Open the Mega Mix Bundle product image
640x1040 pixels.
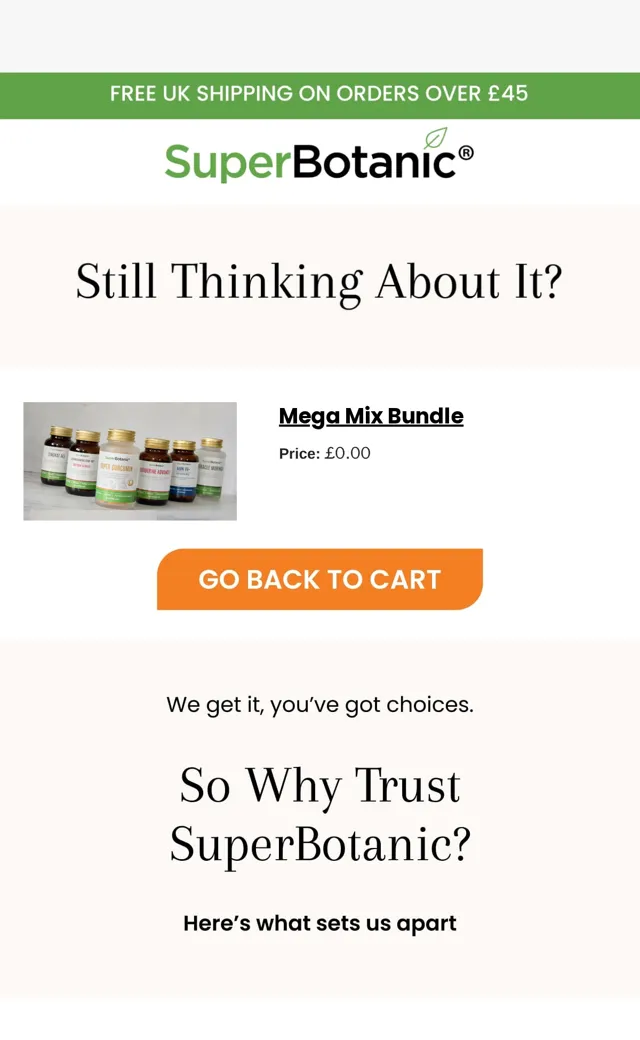(130, 461)
